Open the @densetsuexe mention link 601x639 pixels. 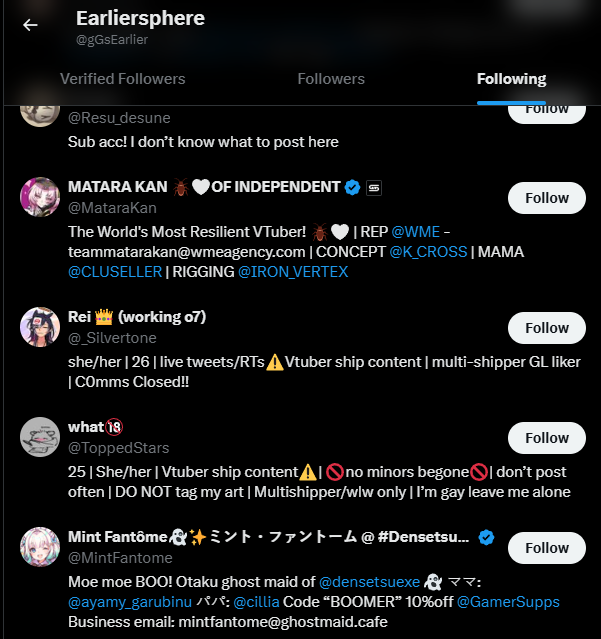[369, 581]
